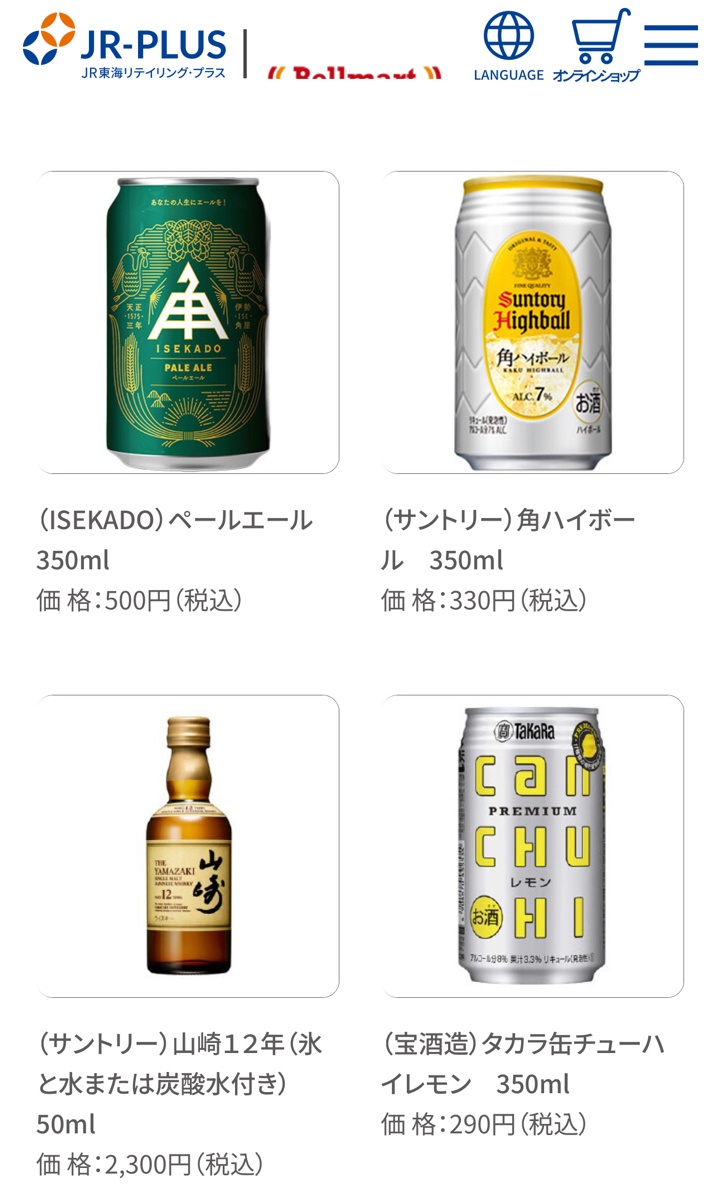
Task: Open the ISEKADO Pale Ale product card
Action: (188, 322)
